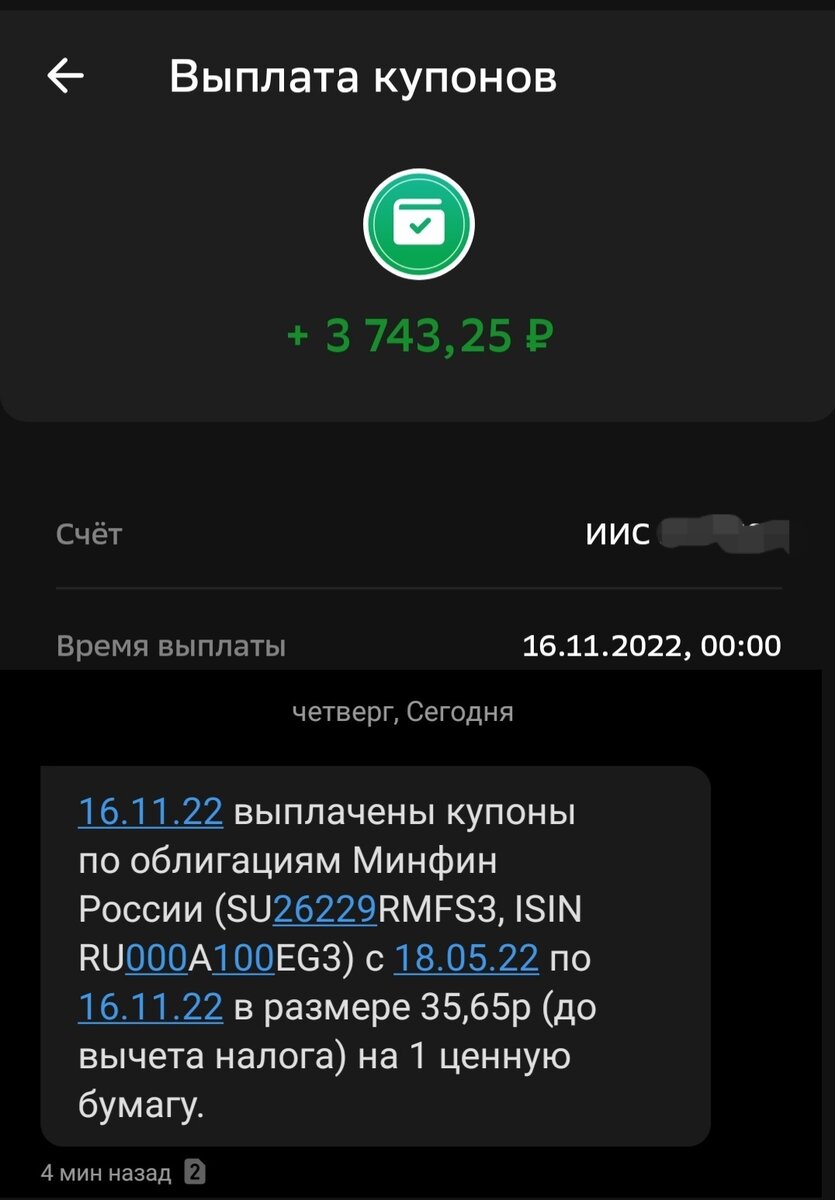Open the first 16.11.22 date link
This screenshot has height=1200, width=835.
point(150,812)
